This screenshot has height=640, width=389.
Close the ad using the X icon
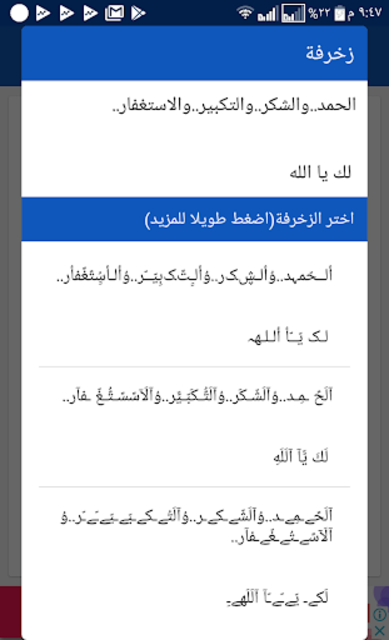click(379, 631)
